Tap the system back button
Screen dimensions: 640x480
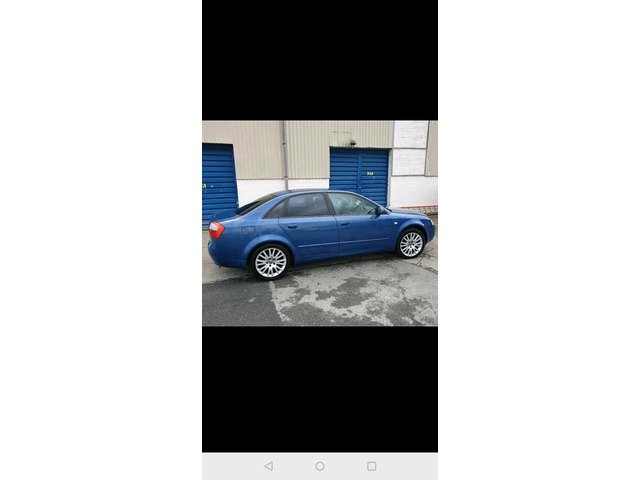pyautogui.click(x=268, y=466)
